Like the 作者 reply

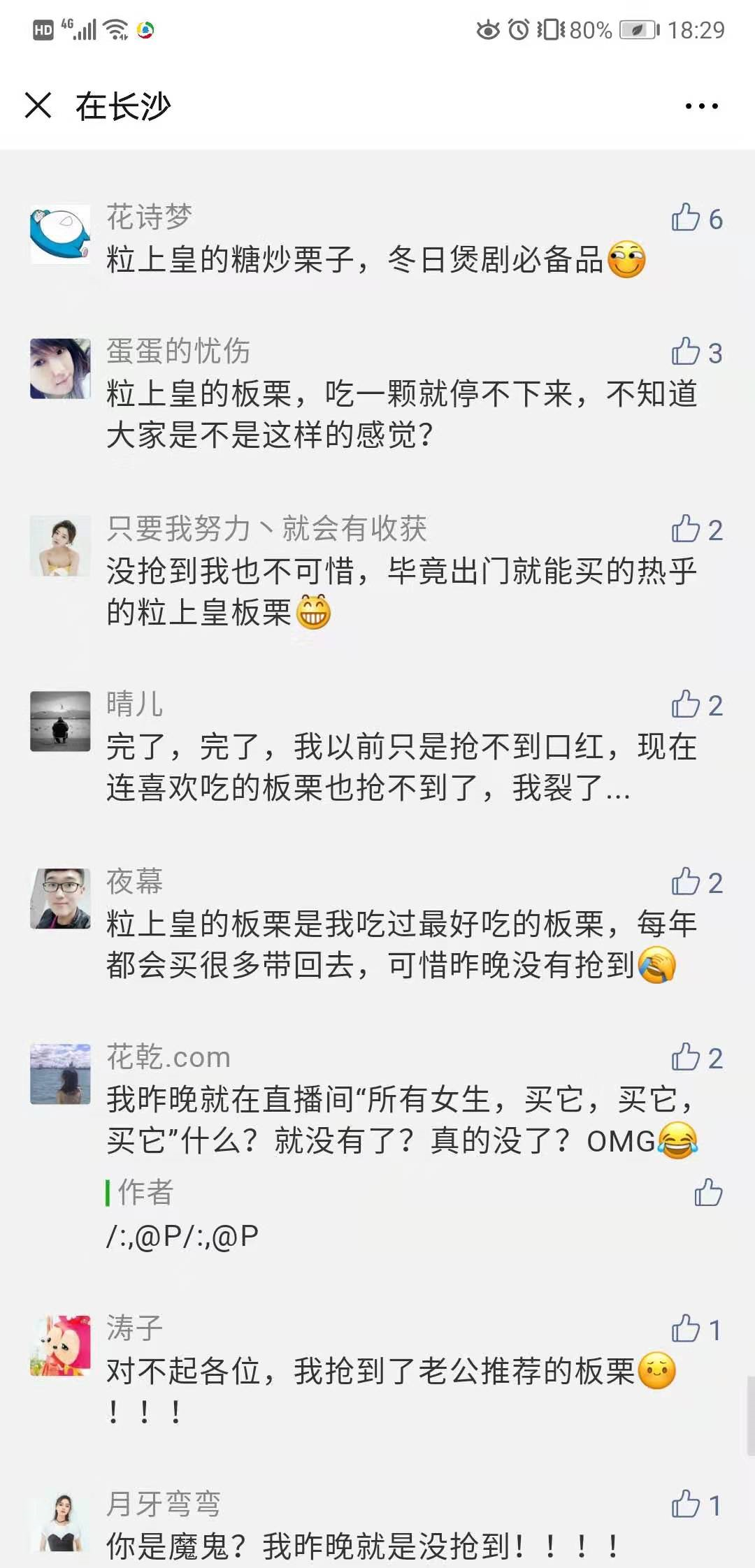point(707,1193)
